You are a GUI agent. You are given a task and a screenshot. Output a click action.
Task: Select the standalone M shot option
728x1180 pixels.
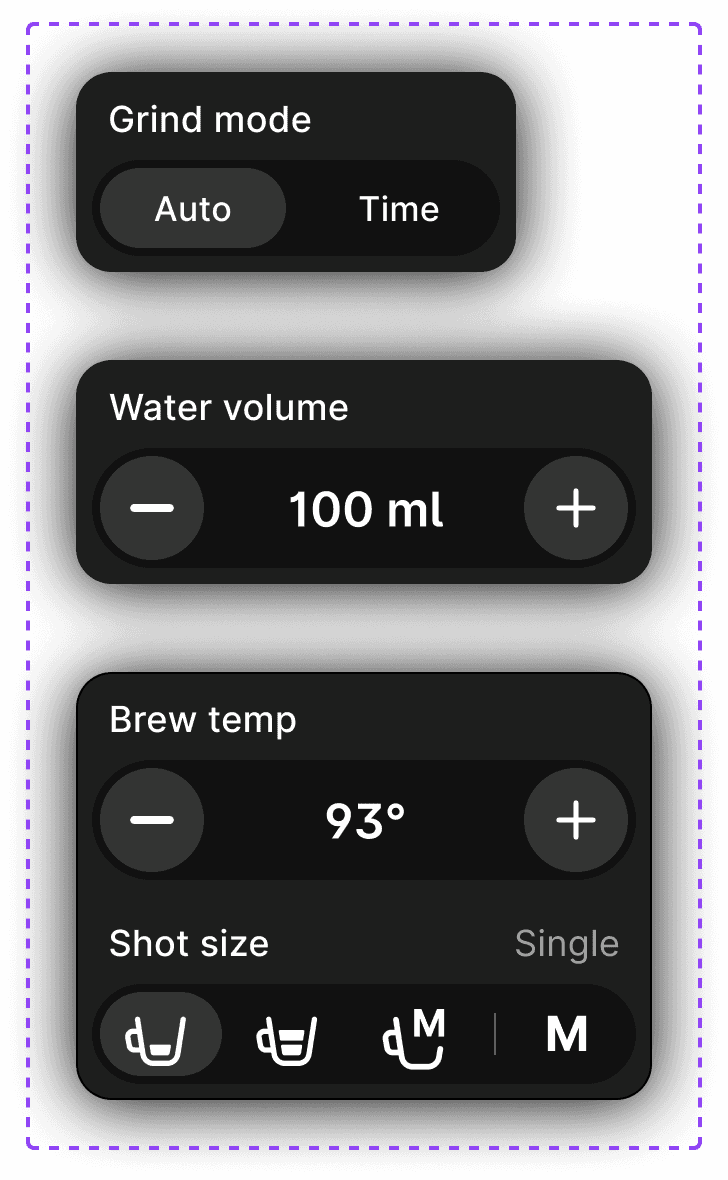(x=566, y=1034)
